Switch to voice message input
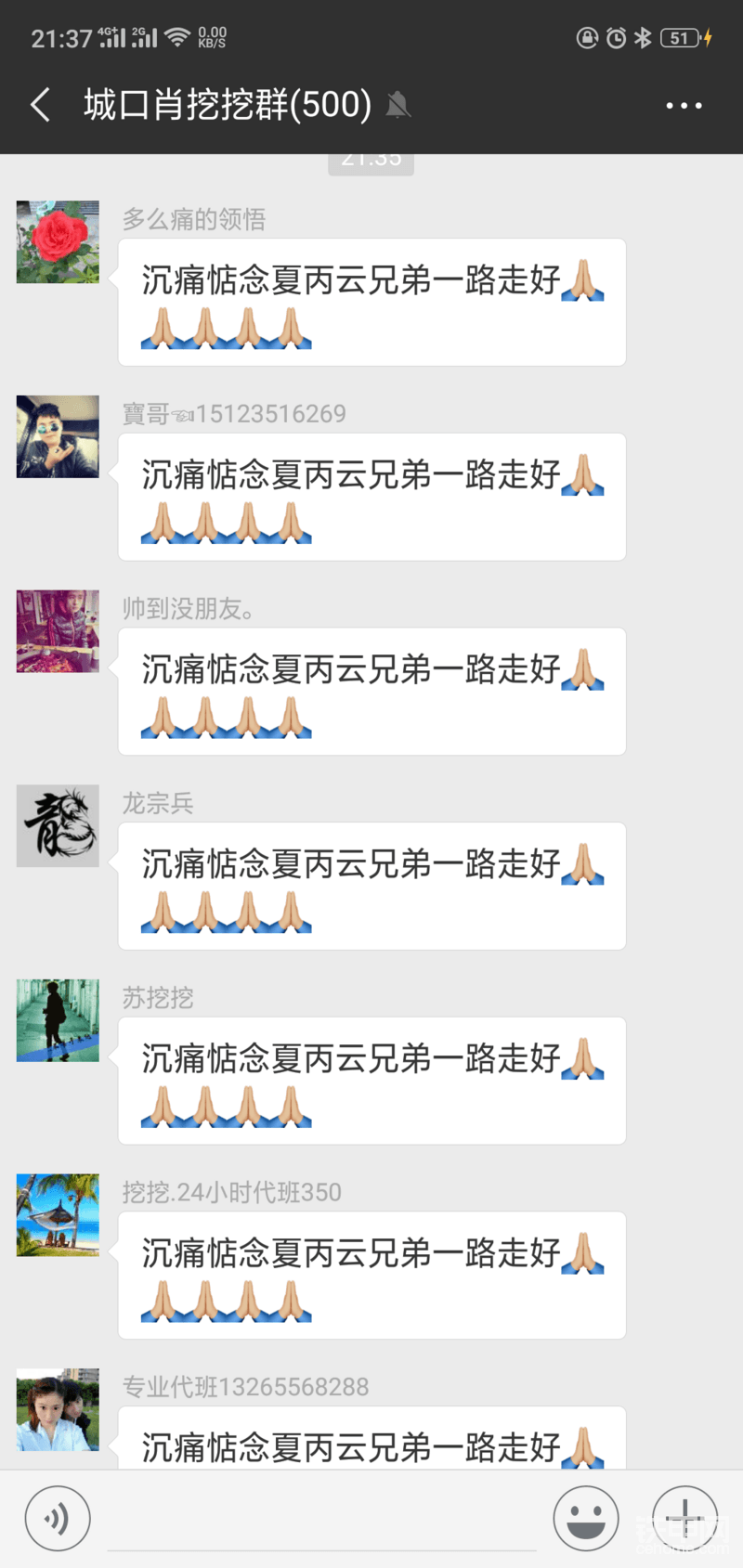 click(58, 1519)
